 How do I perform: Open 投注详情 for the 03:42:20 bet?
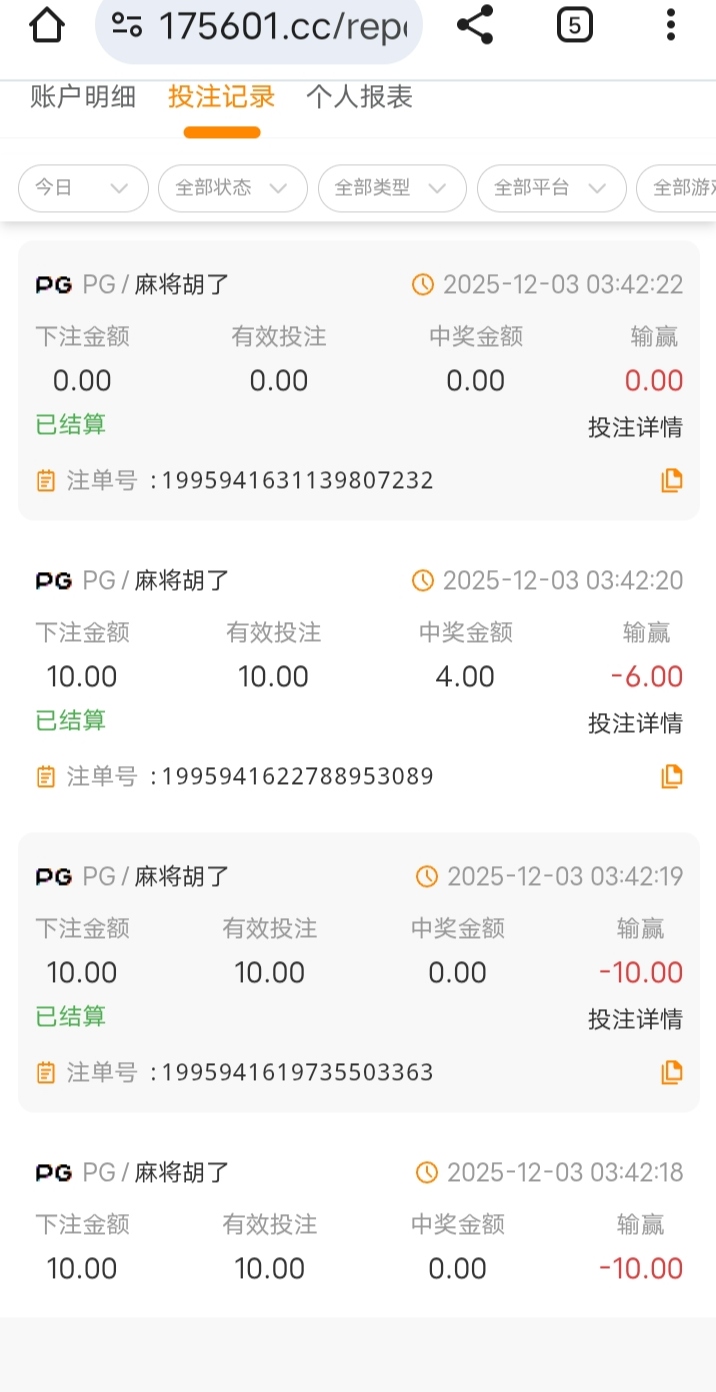point(635,724)
